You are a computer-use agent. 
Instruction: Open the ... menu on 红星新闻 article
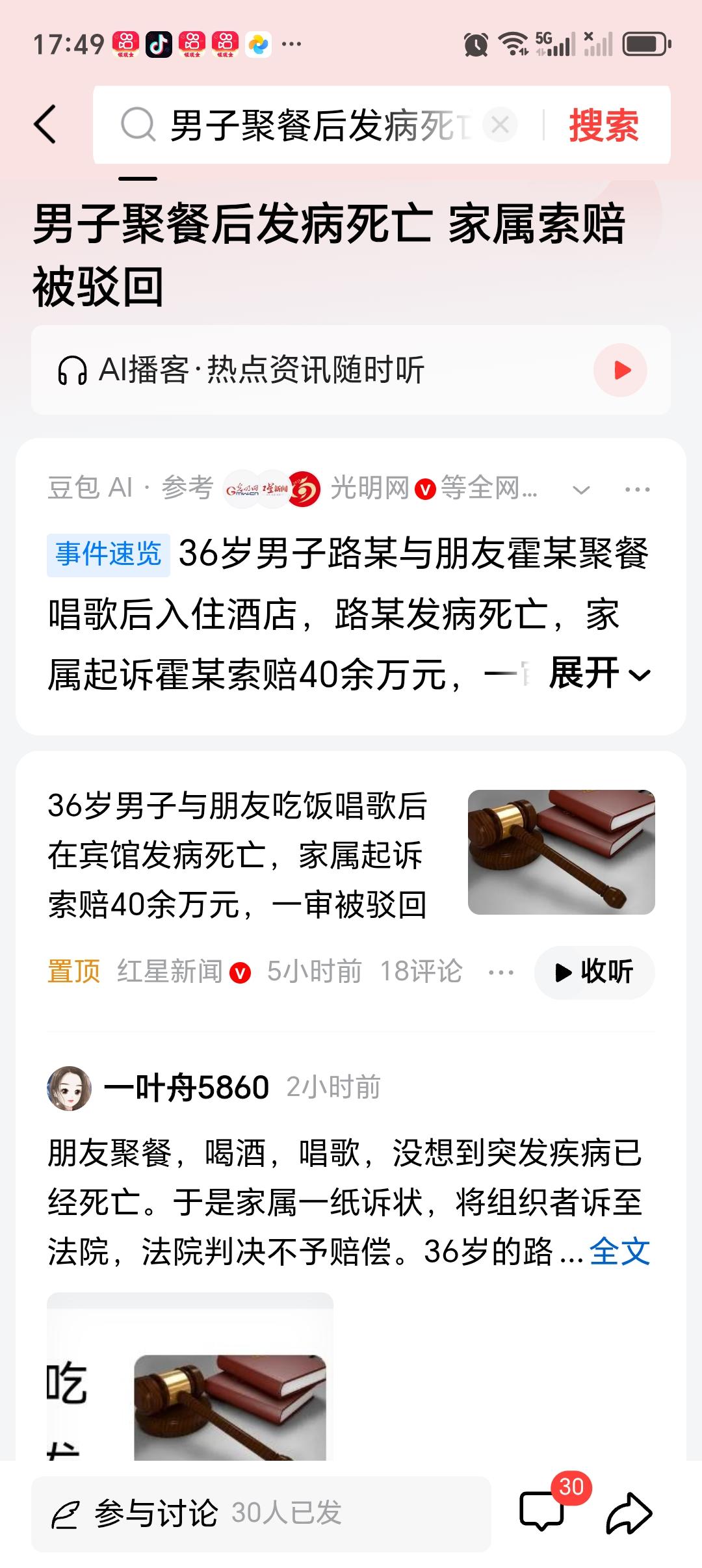500,972
